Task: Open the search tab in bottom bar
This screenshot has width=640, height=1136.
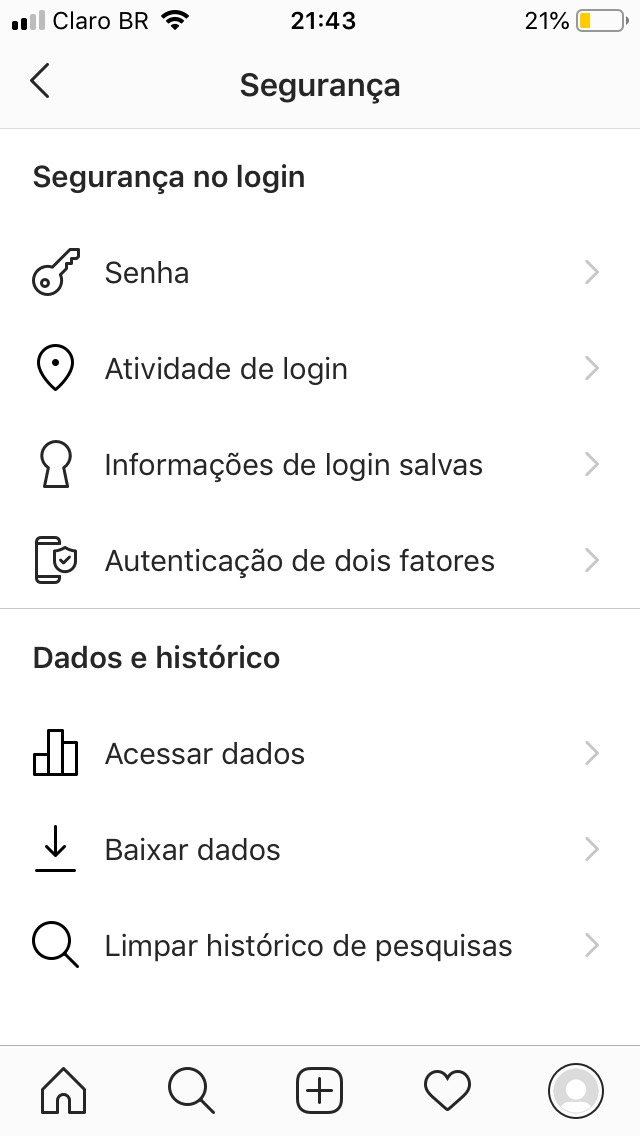Action: click(x=191, y=1090)
